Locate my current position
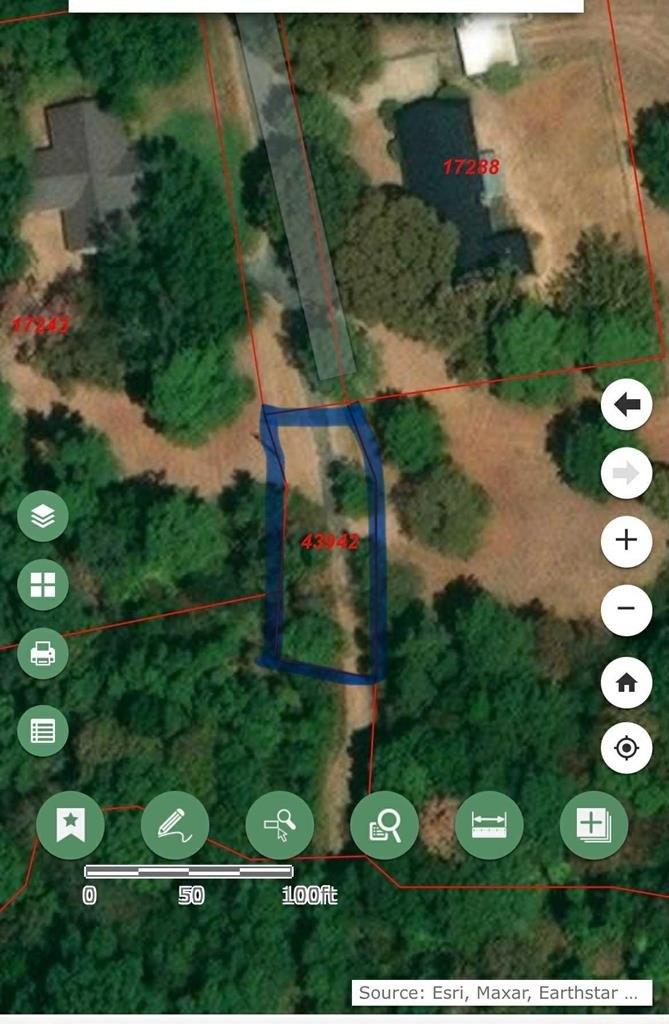The image size is (669, 1024). click(x=627, y=748)
